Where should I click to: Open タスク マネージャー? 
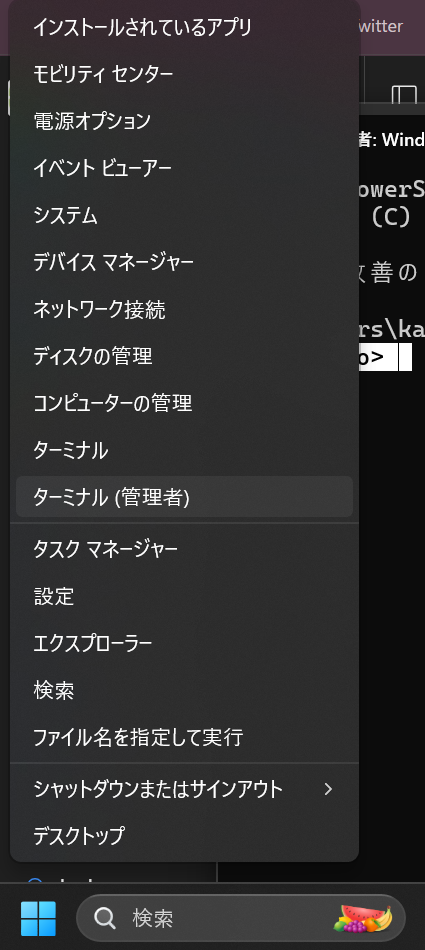pyautogui.click(x=184, y=549)
